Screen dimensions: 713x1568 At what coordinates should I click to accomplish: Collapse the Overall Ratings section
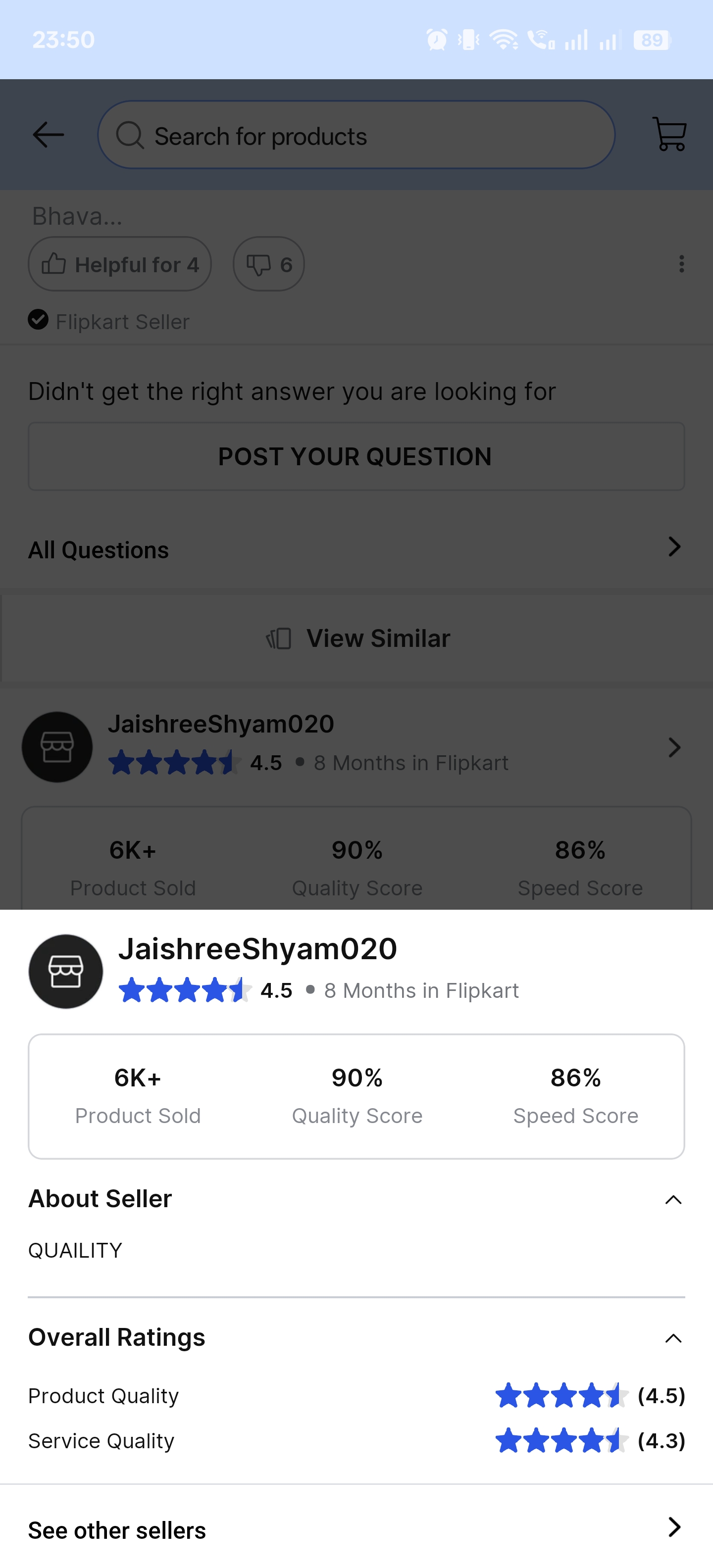point(673,1338)
